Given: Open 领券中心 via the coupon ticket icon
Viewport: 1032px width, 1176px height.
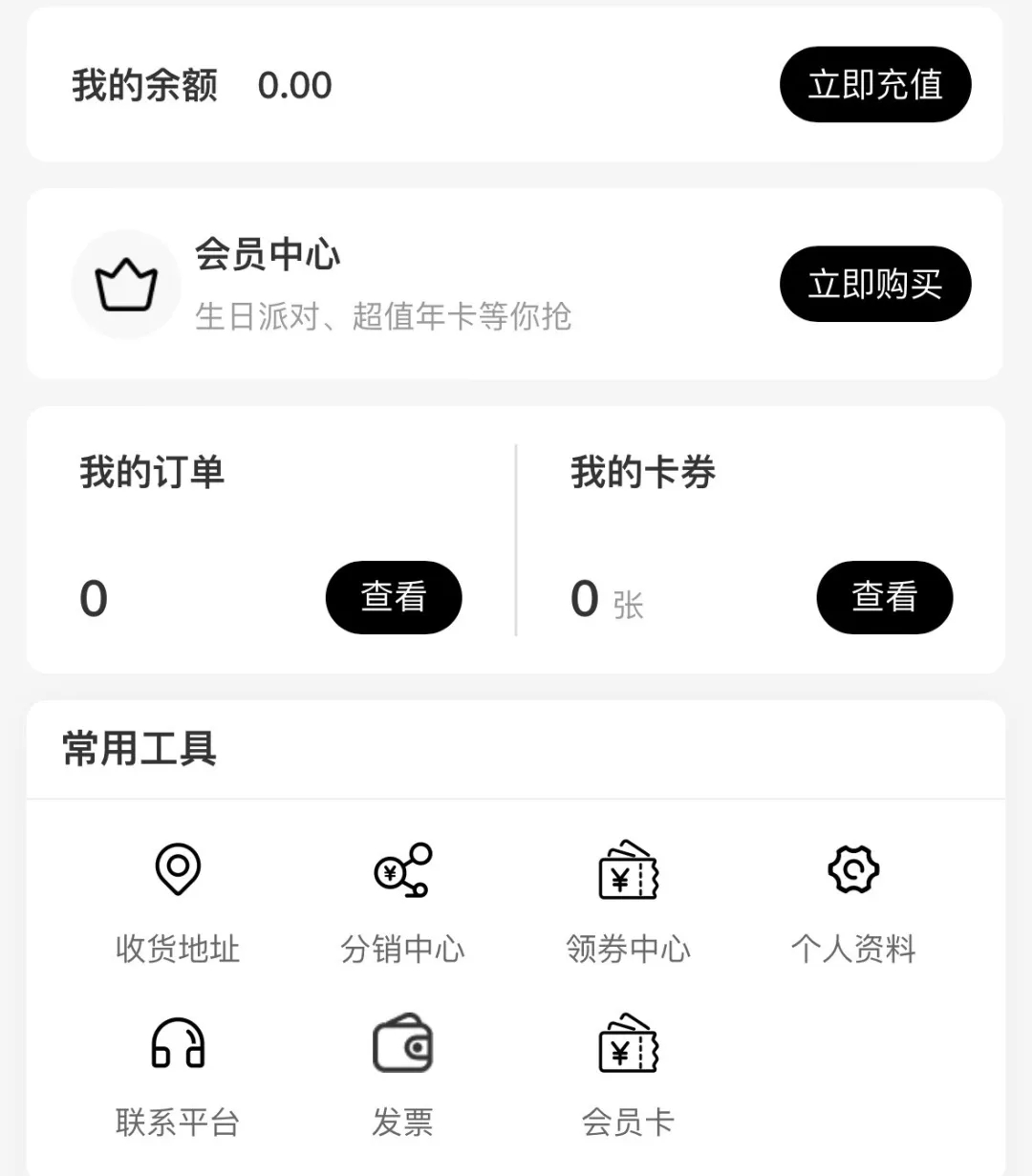Looking at the screenshot, I should (628, 869).
